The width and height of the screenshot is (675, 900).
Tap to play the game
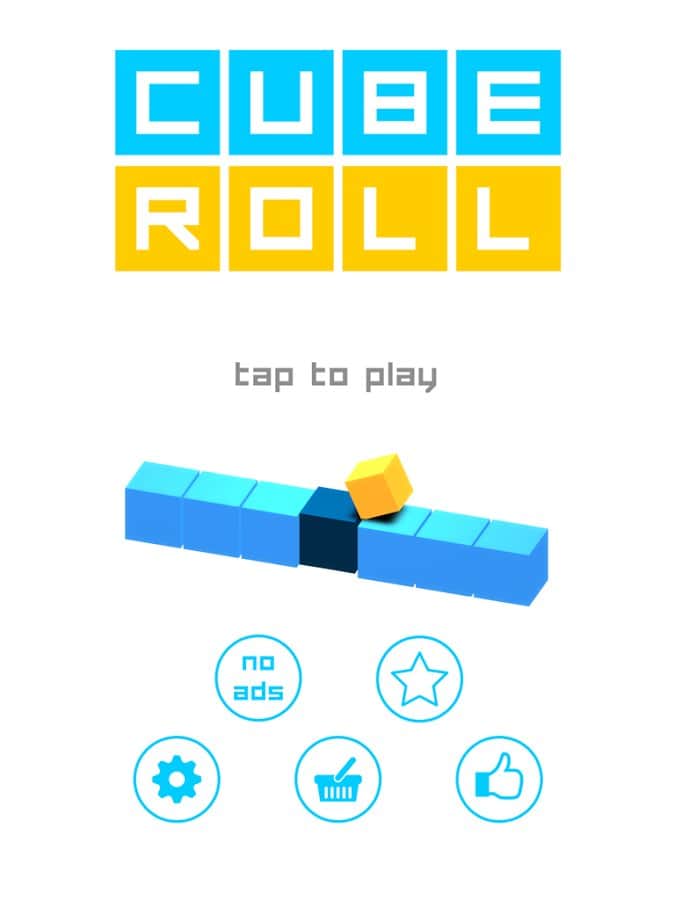[336, 376]
